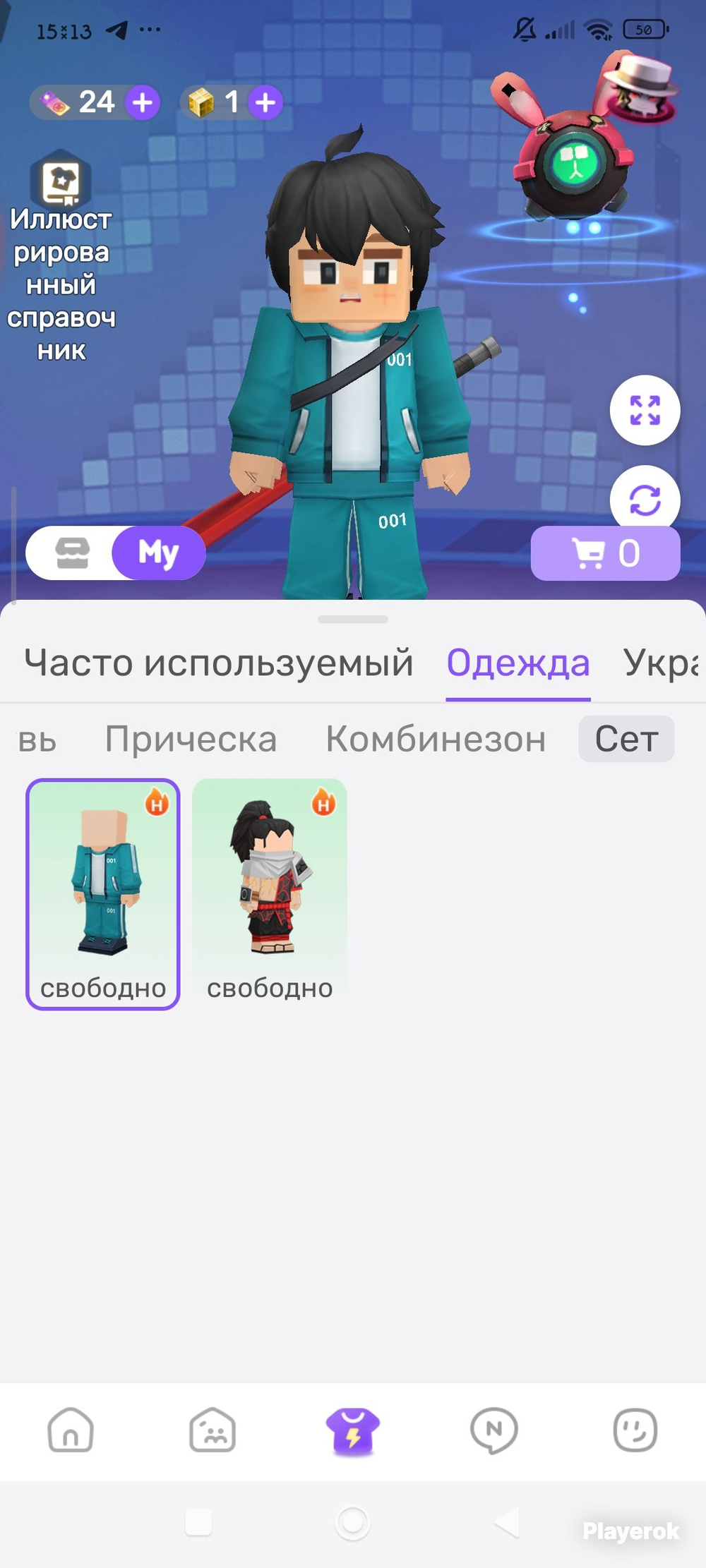
Task: Open the Комбинезон subcategory
Action: [x=436, y=740]
